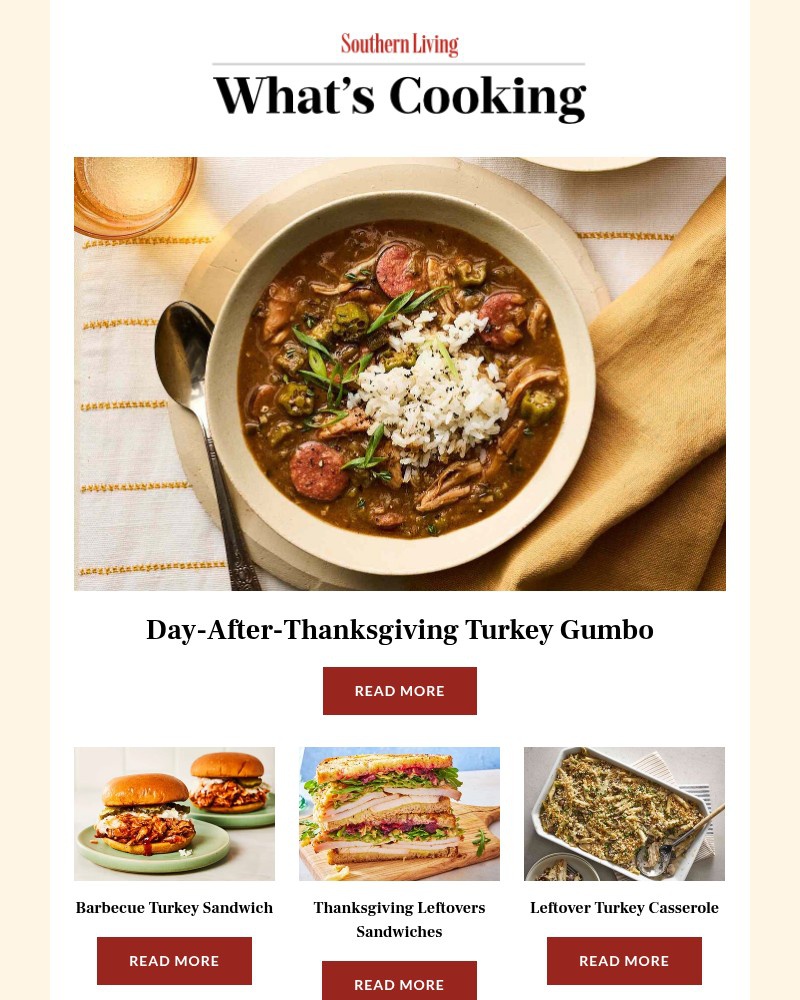The image size is (800, 1000).
Task: Open the Leftover Turkey Casserole title link
Action: [624, 908]
